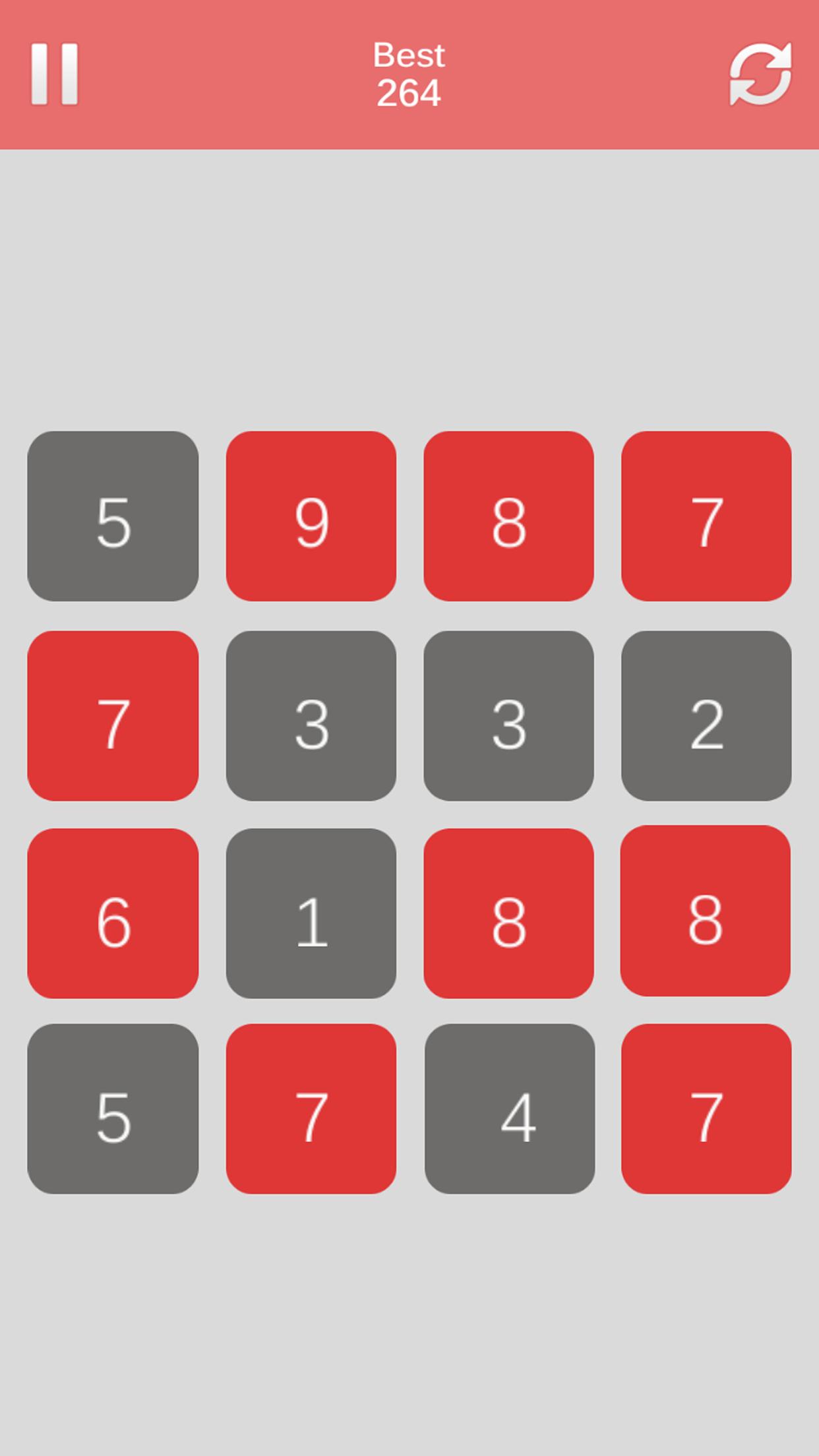This screenshot has width=819, height=1456.
Task: Select the gray tile numbered 2
Action: tap(706, 716)
